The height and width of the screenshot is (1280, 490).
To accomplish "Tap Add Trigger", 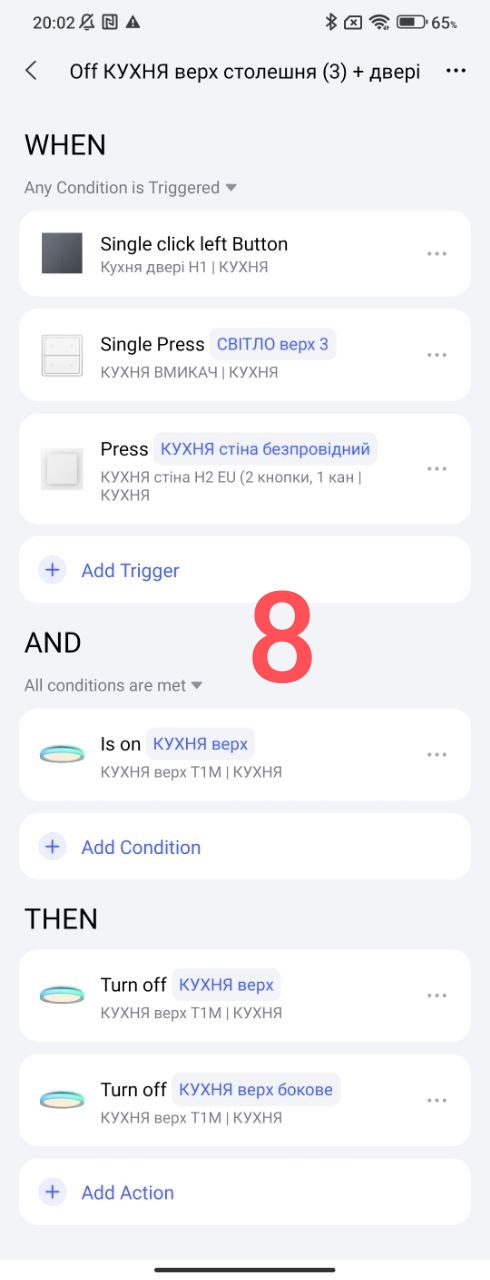I will [245, 570].
